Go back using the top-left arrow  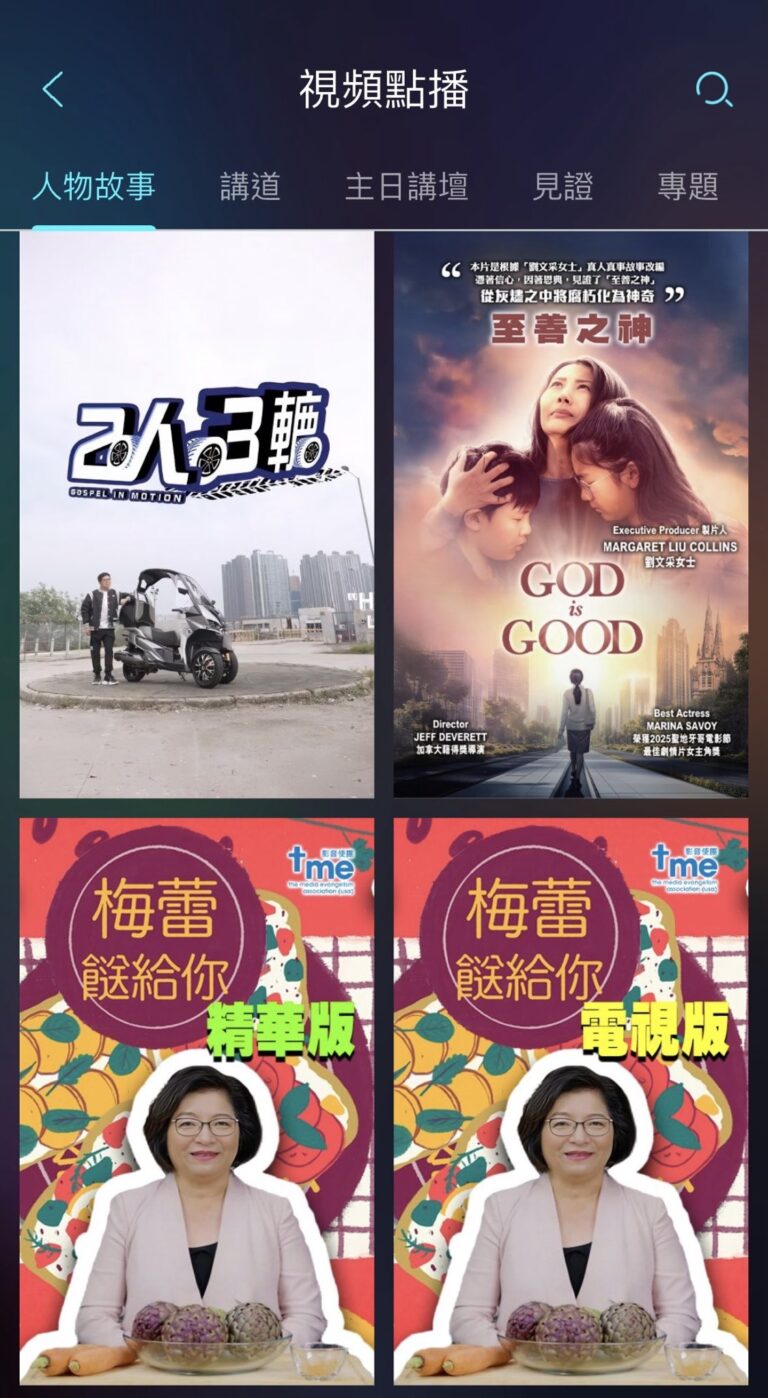pos(54,90)
